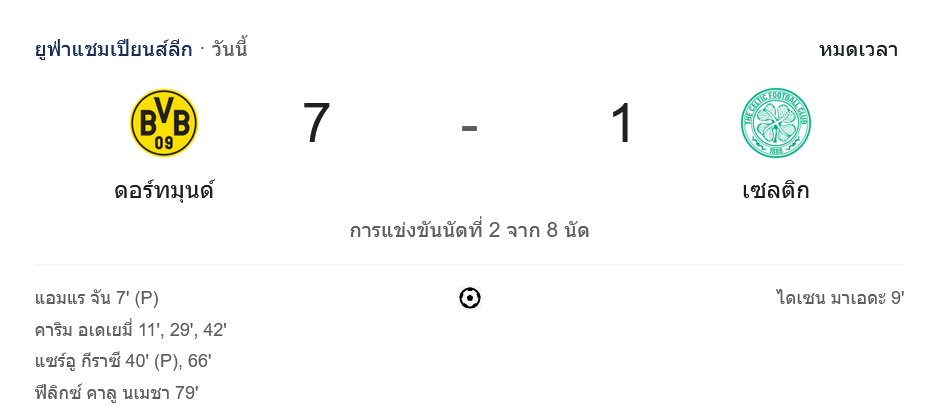Open the เซลติก team page
This screenshot has height=419, width=939.
click(x=775, y=190)
